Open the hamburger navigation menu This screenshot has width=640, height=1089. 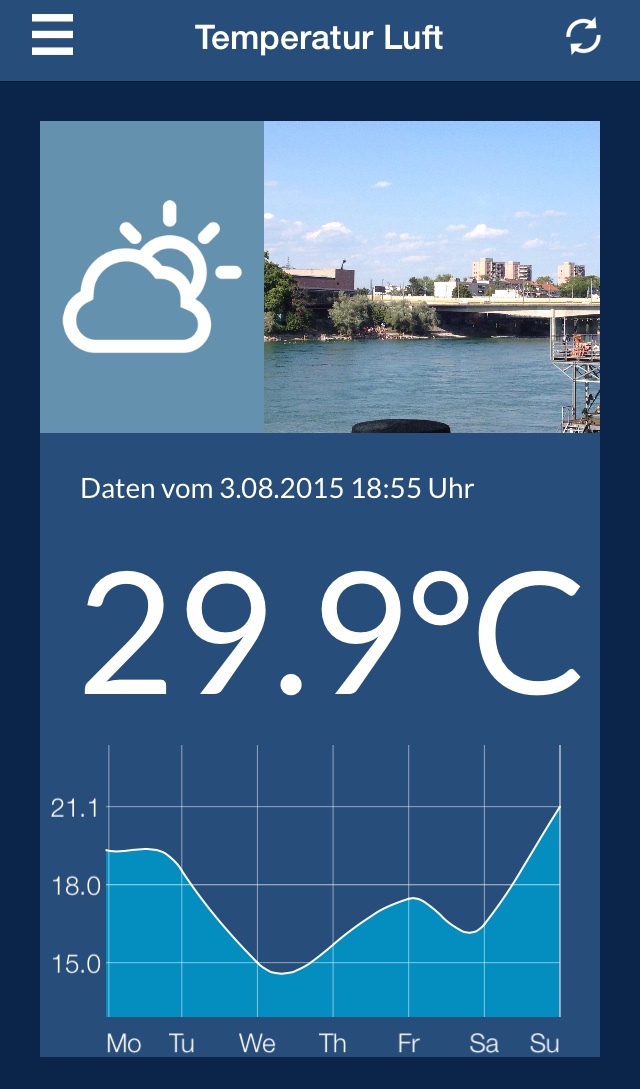[x=52, y=37]
